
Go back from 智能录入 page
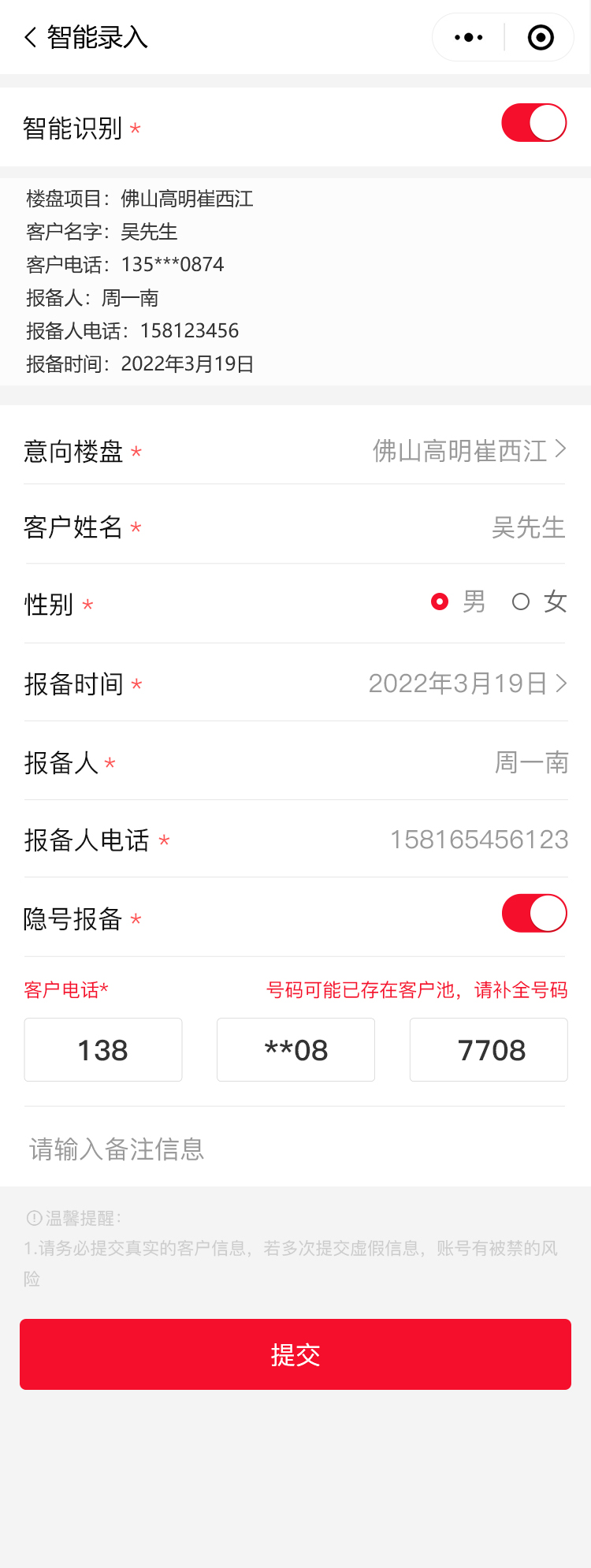(31, 37)
